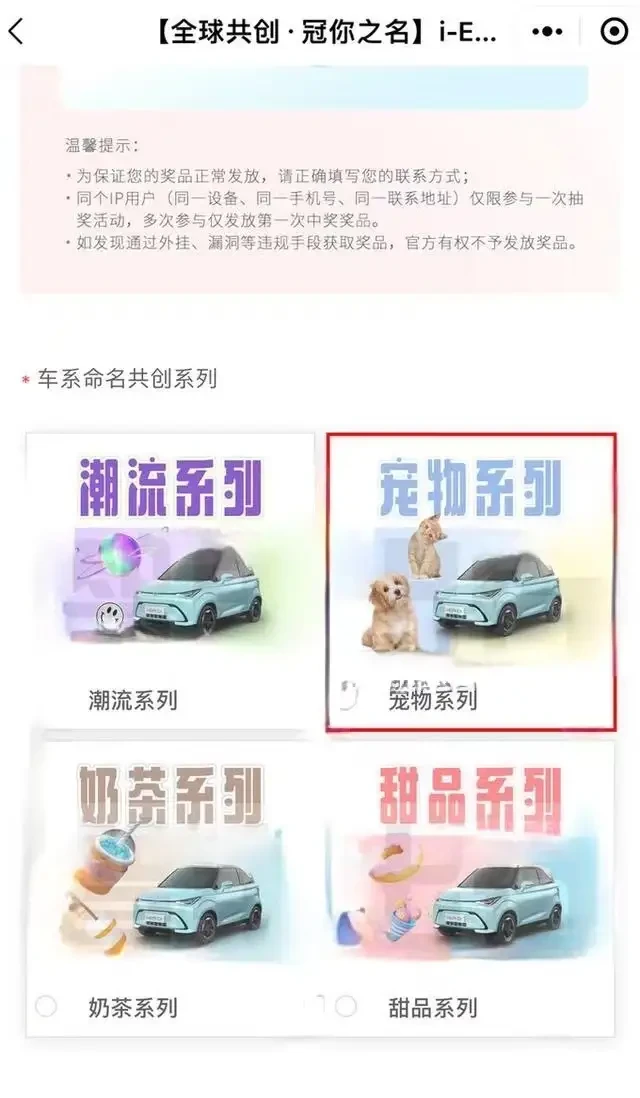The width and height of the screenshot is (640, 1098).
Task: Go back using the top-left arrow
Action: pos(16,31)
